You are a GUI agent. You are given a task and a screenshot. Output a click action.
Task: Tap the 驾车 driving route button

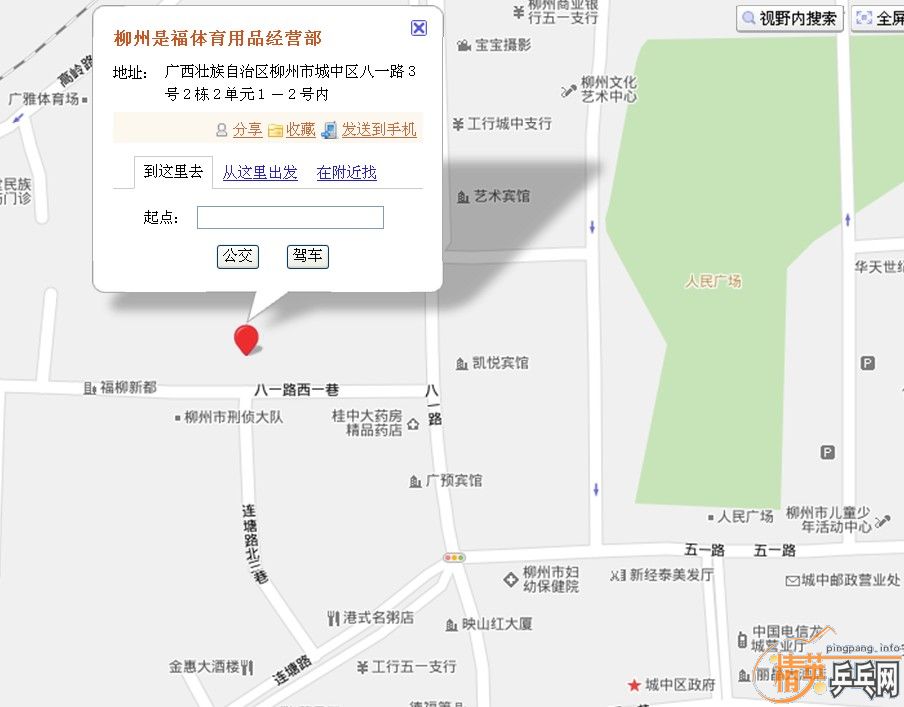click(x=308, y=256)
